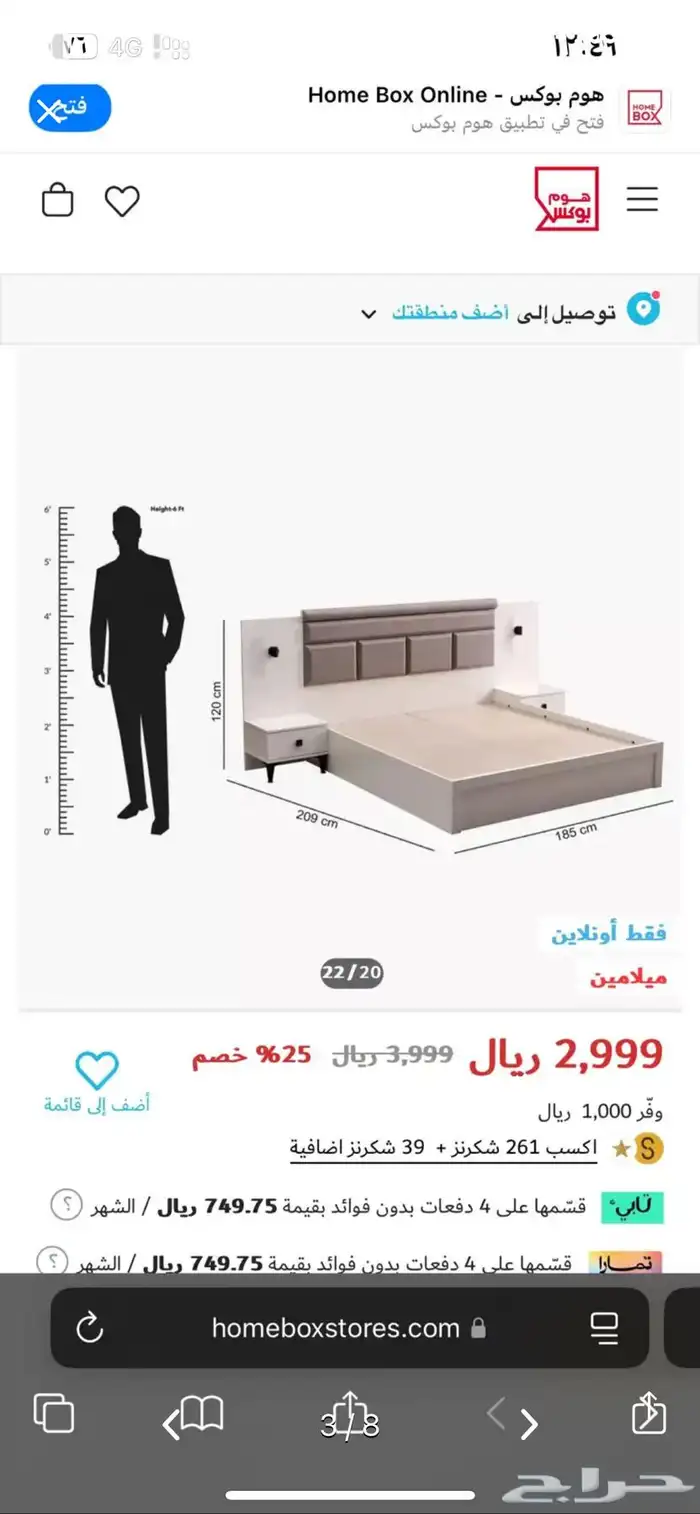Screen dimensions: 700x1514
Task: Open the Tamara installment info question mark
Action: (52, 1260)
